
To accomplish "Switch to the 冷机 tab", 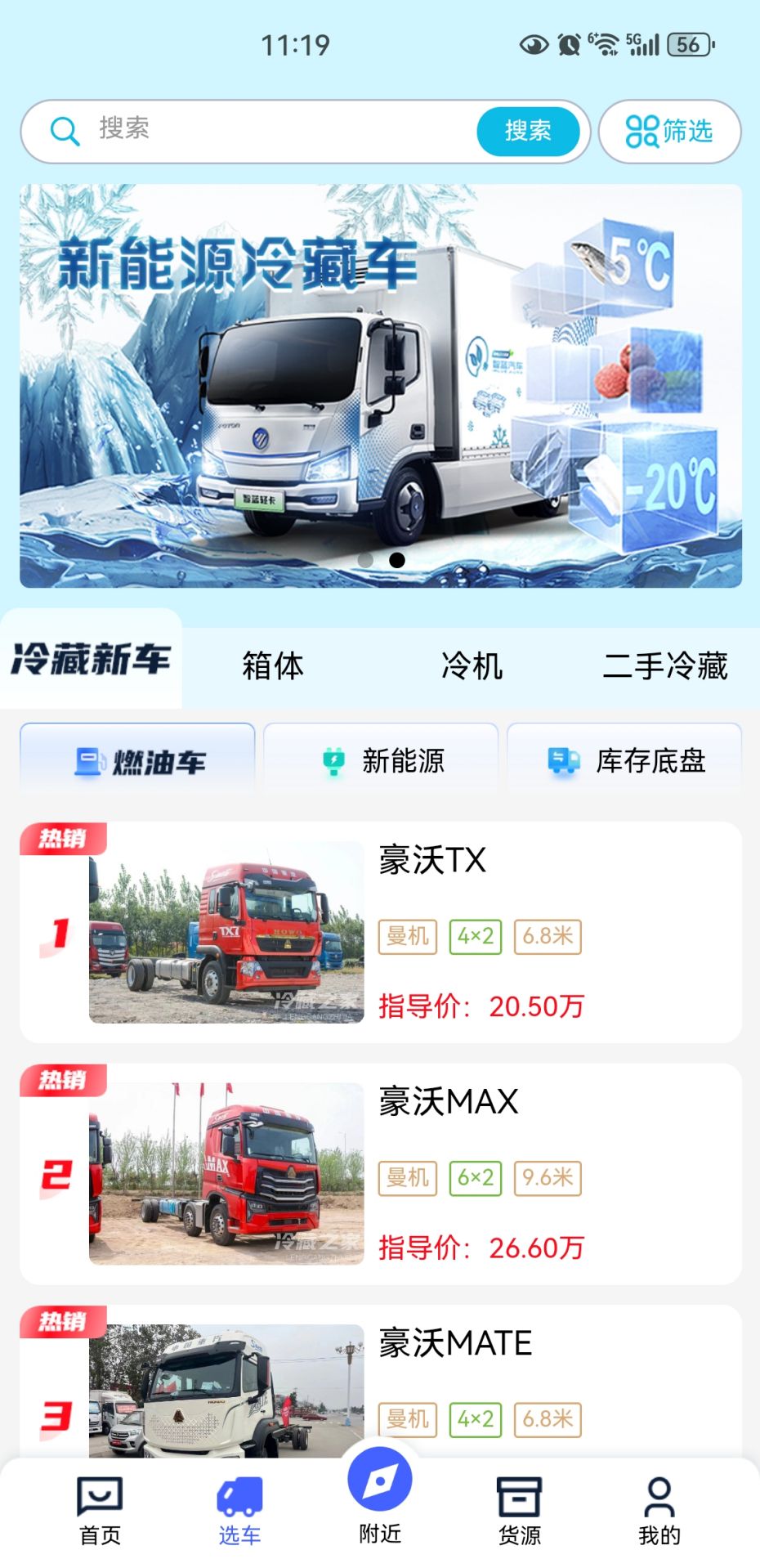I will (x=472, y=665).
